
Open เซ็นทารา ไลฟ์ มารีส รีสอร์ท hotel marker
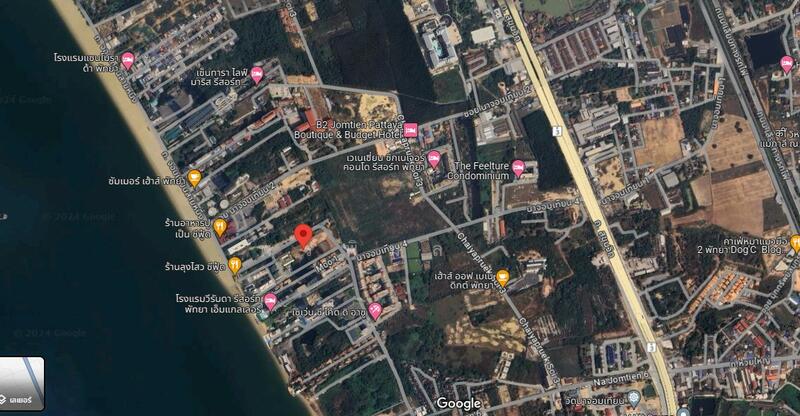pos(257,75)
